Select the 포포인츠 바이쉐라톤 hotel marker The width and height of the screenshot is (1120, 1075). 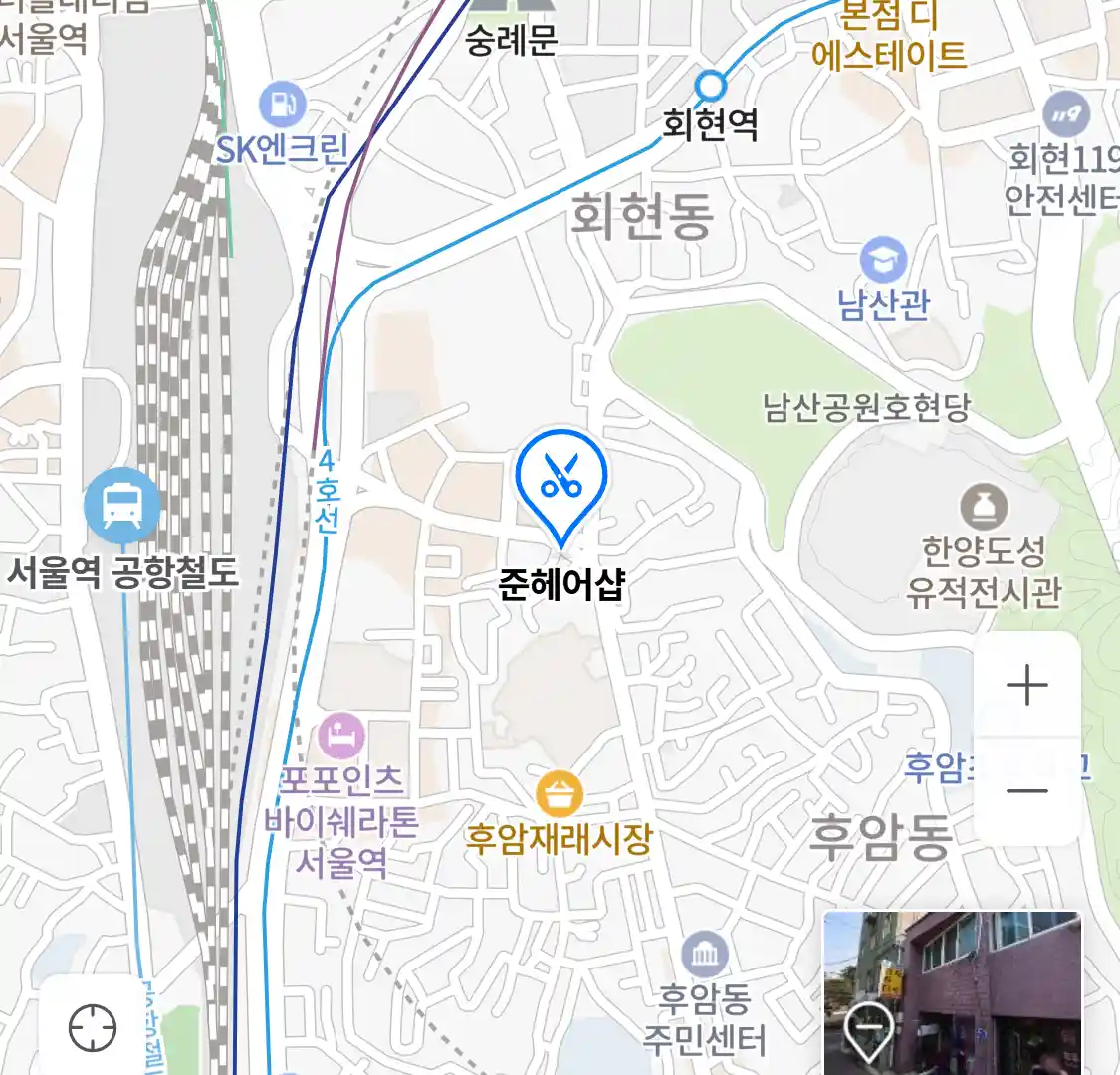341,738
